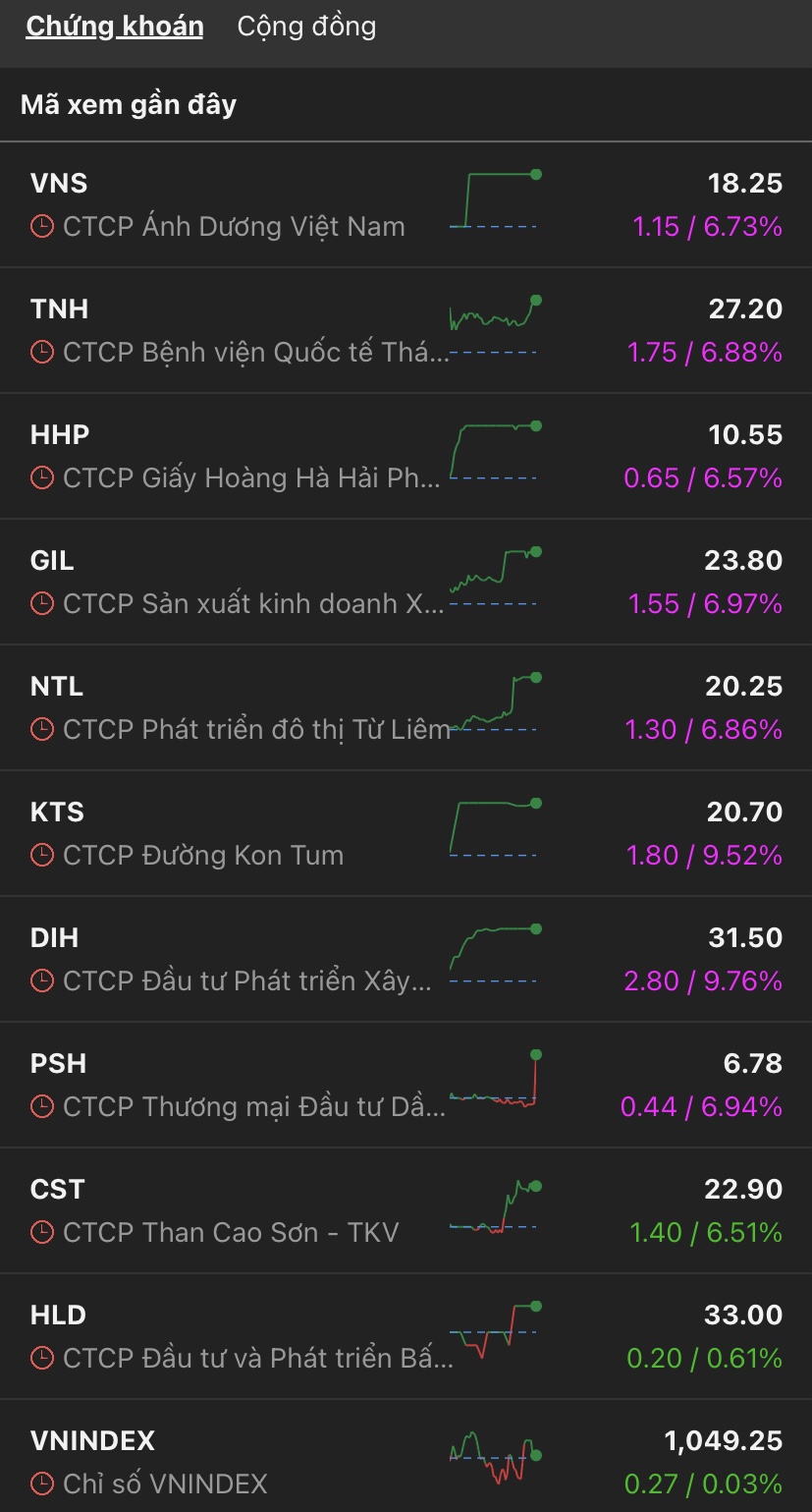Switch to the Chứng khoán tab
The width and height of the screenshot is (812, 1512).
[114, 27]
